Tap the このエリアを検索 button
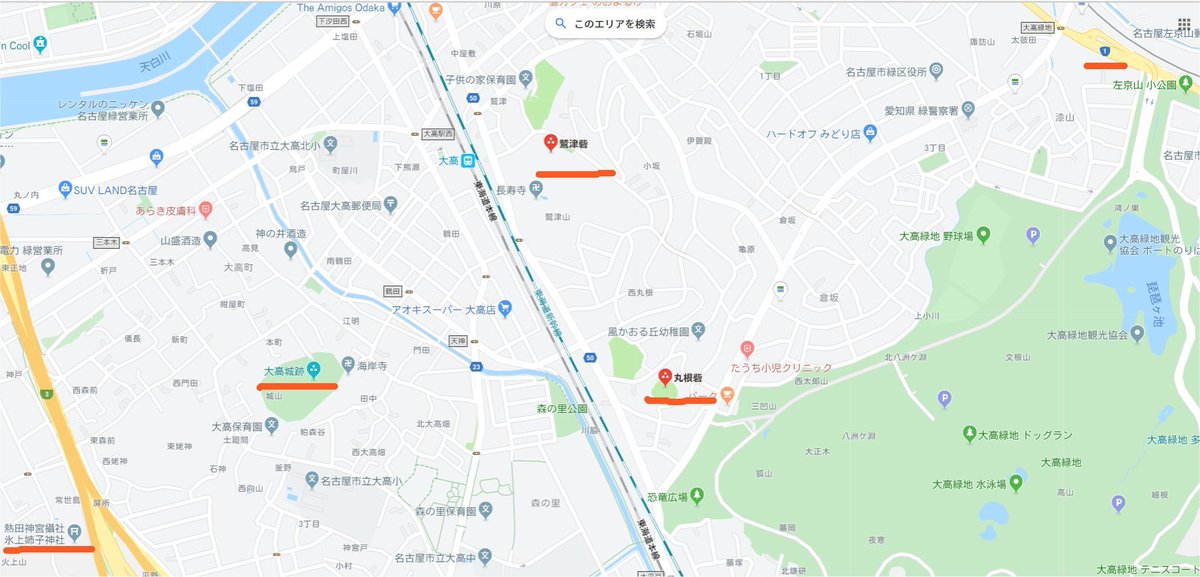 607,24
